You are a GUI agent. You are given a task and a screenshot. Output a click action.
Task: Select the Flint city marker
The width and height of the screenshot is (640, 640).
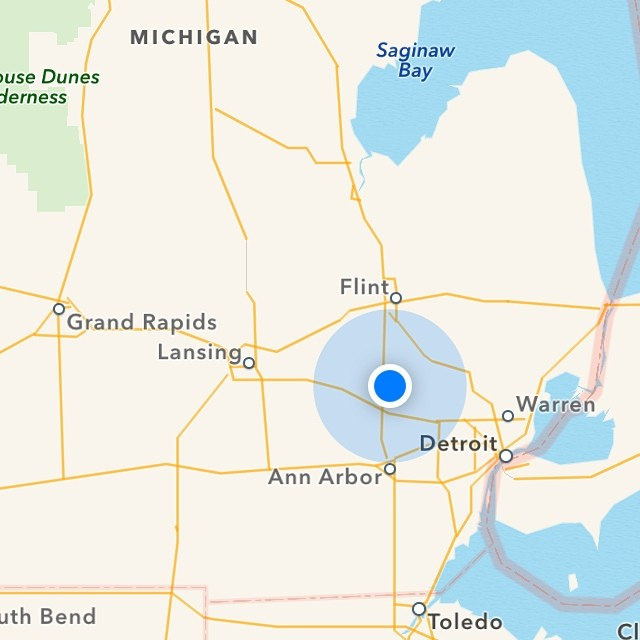coord(396,298)
